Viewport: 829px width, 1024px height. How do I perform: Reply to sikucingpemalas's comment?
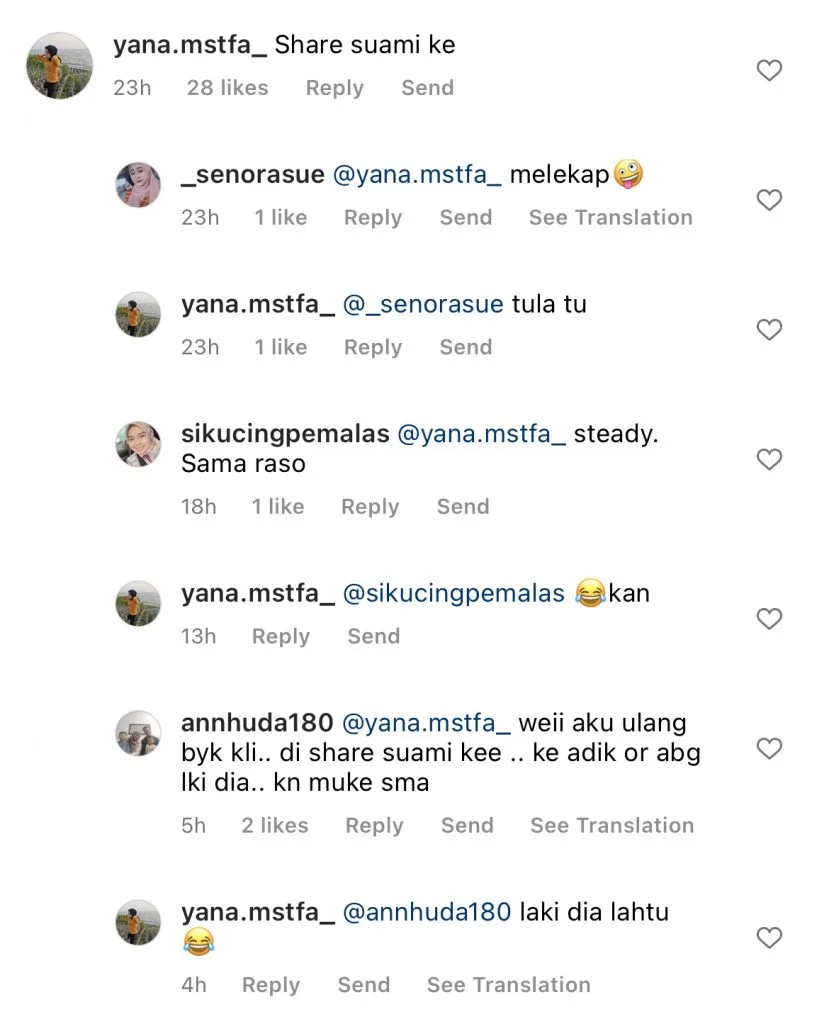click(369, 507)
